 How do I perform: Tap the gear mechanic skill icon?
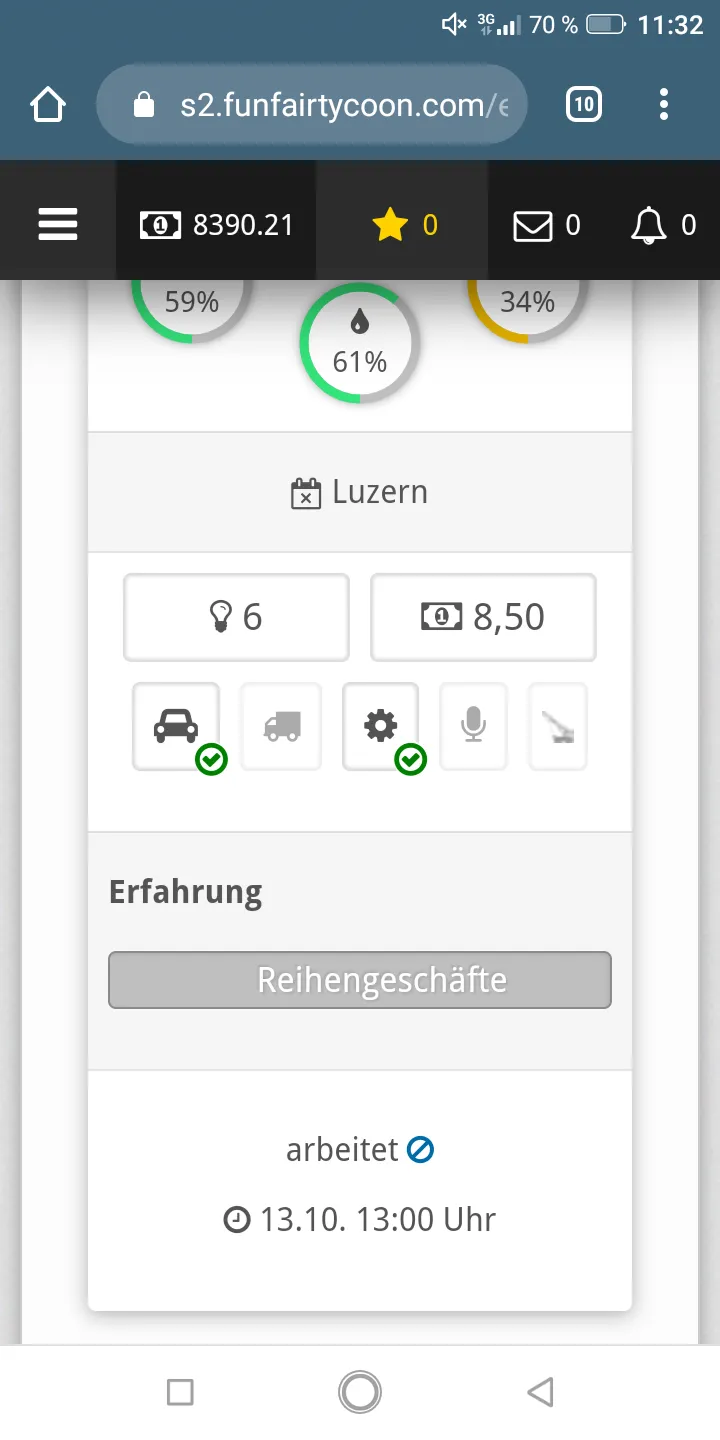pos(380,726)
